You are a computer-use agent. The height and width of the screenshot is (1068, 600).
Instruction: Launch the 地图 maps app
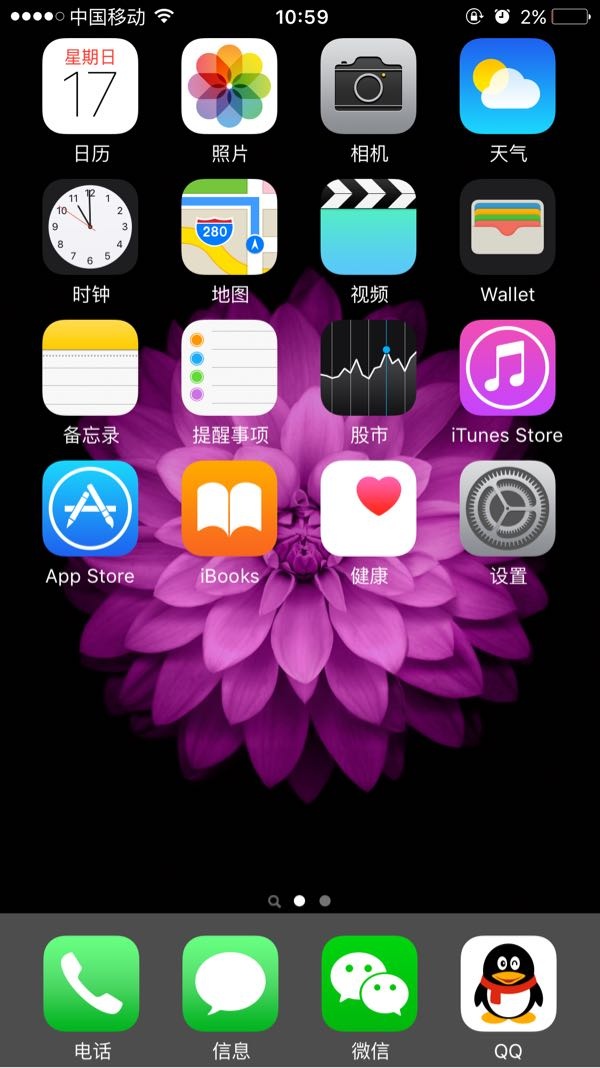tap(229, 227)
